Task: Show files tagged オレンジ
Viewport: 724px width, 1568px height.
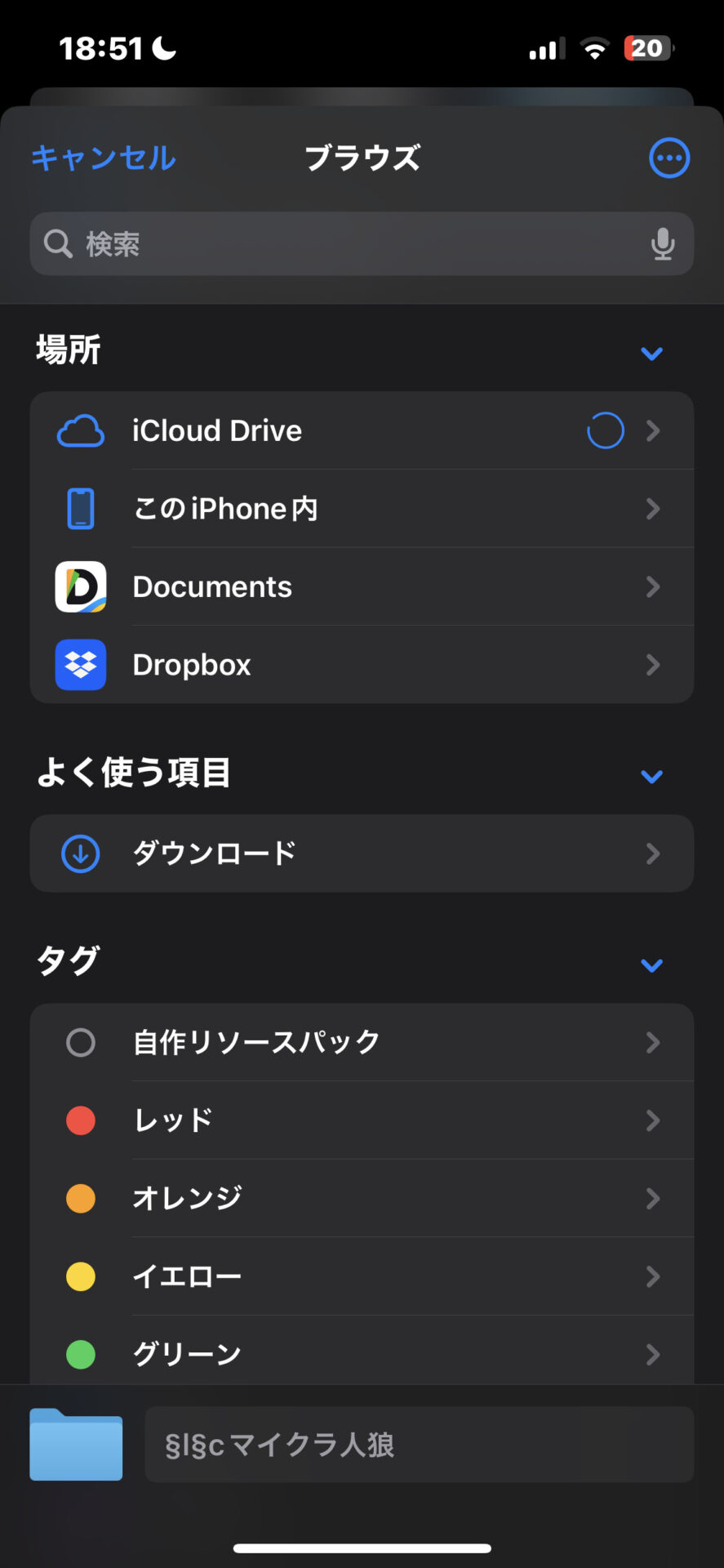Action: click(x=362, y=1198)
